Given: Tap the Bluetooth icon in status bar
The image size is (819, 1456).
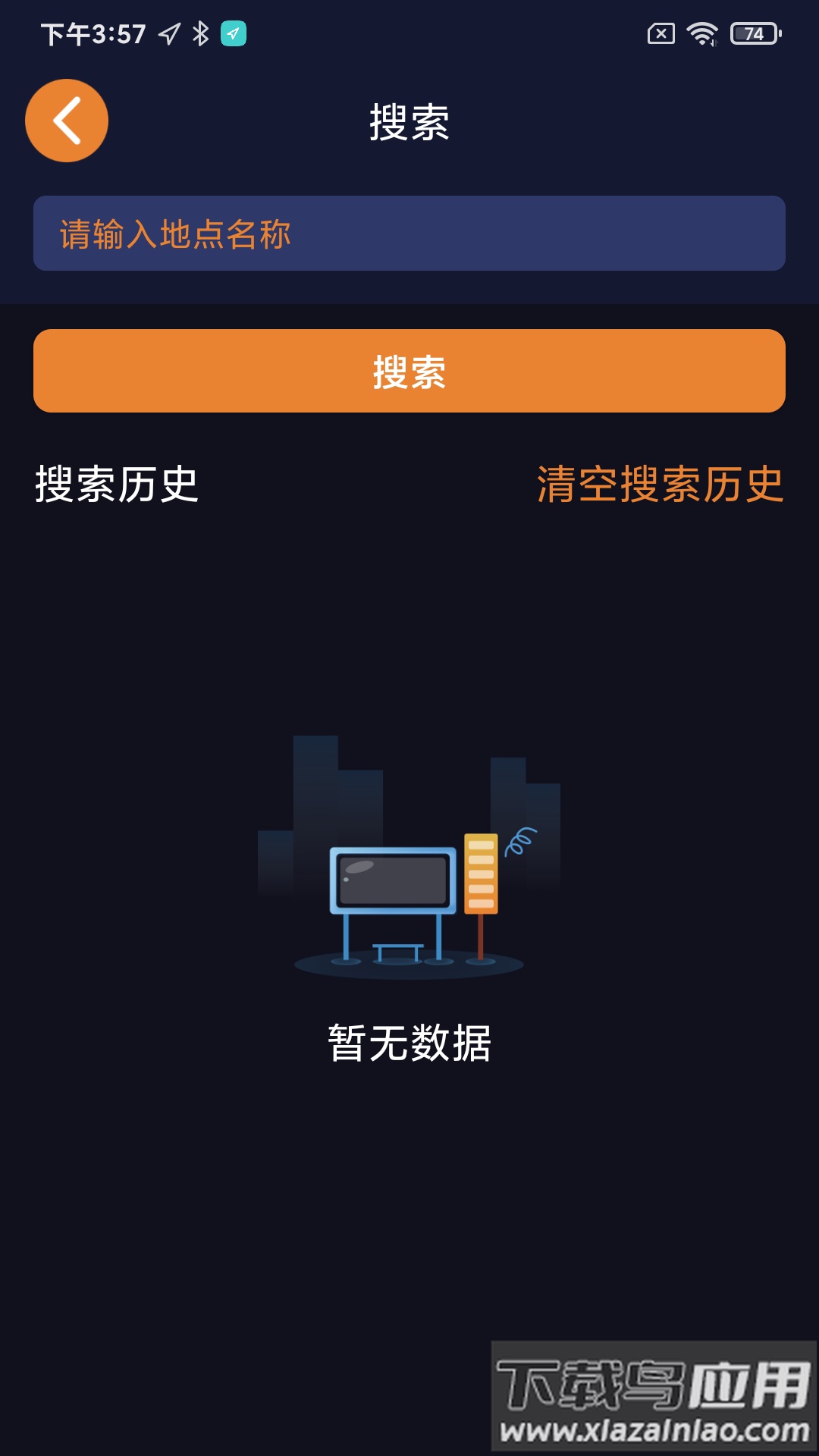Looking at the screenshot, I should [x=200, y=34].
